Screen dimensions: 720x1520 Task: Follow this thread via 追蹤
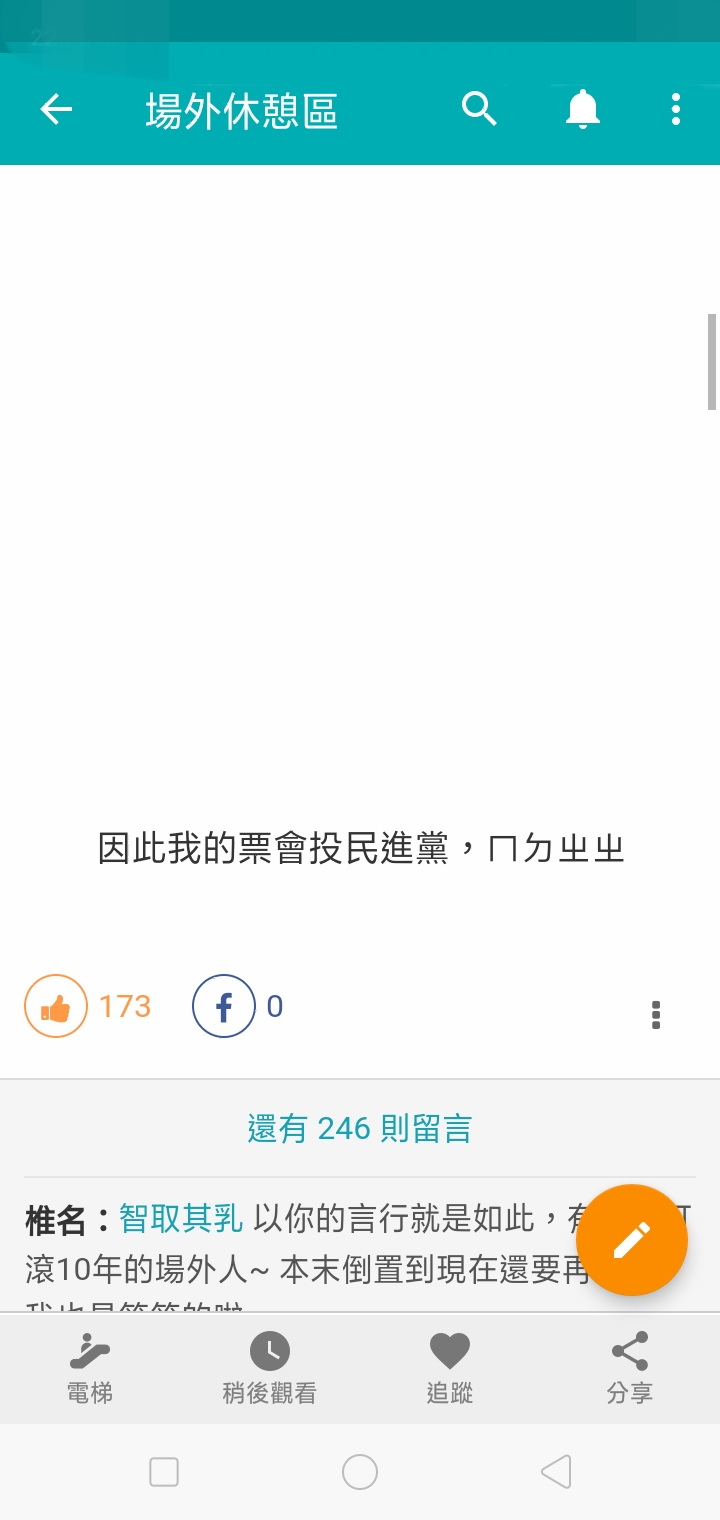coord(450,1369)
